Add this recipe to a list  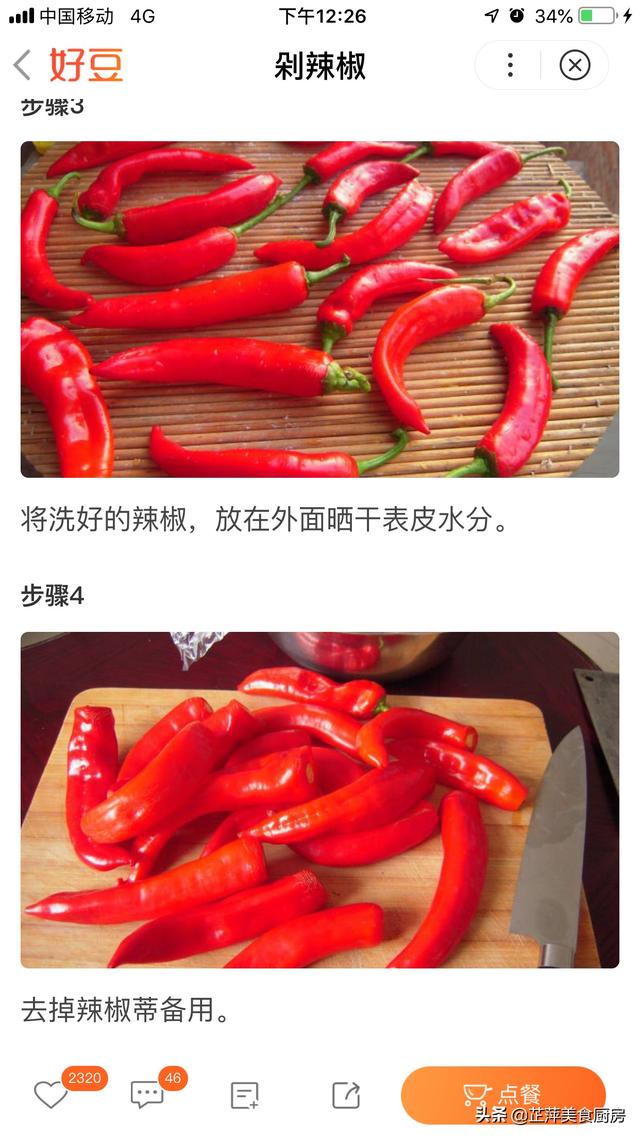click(x=245, y=1095)
